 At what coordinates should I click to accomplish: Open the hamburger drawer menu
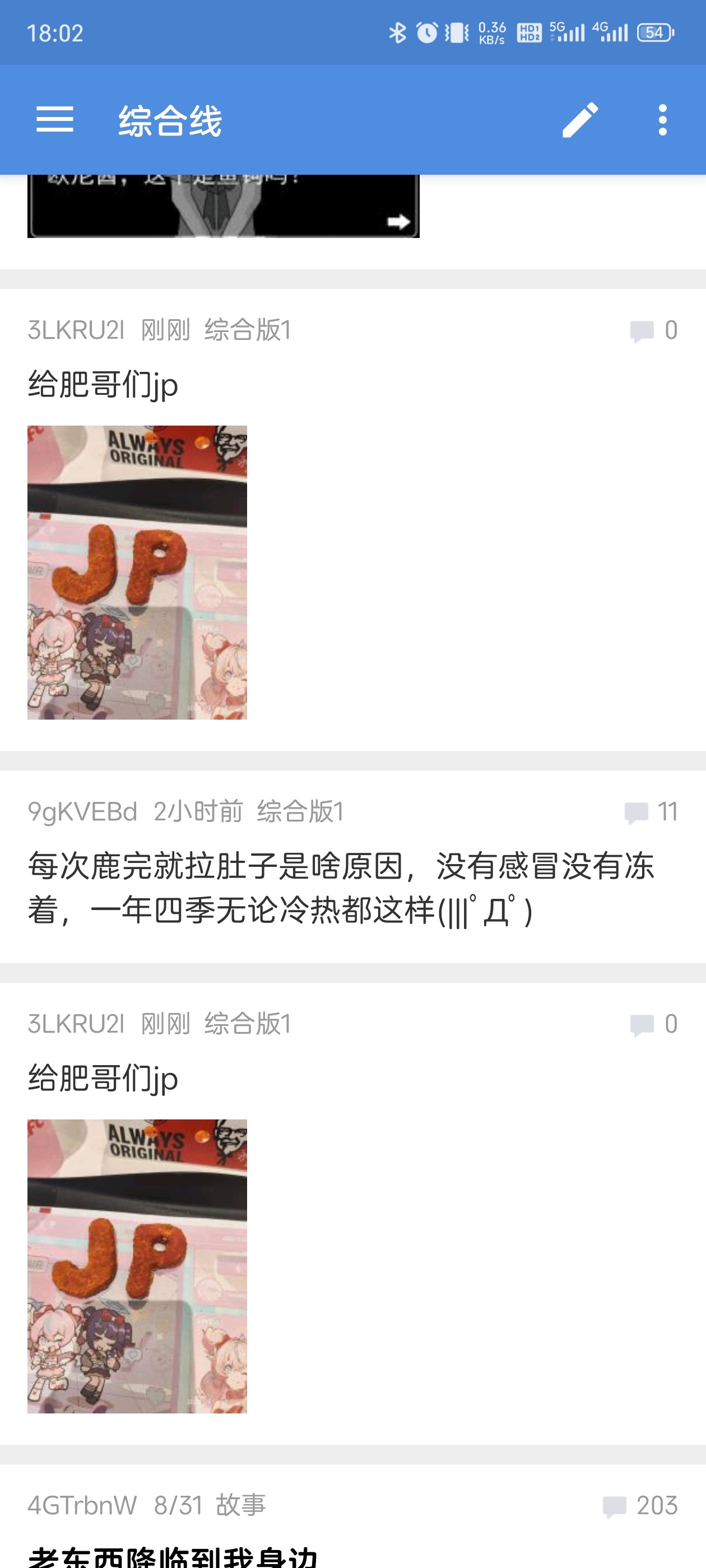(55, 119)
